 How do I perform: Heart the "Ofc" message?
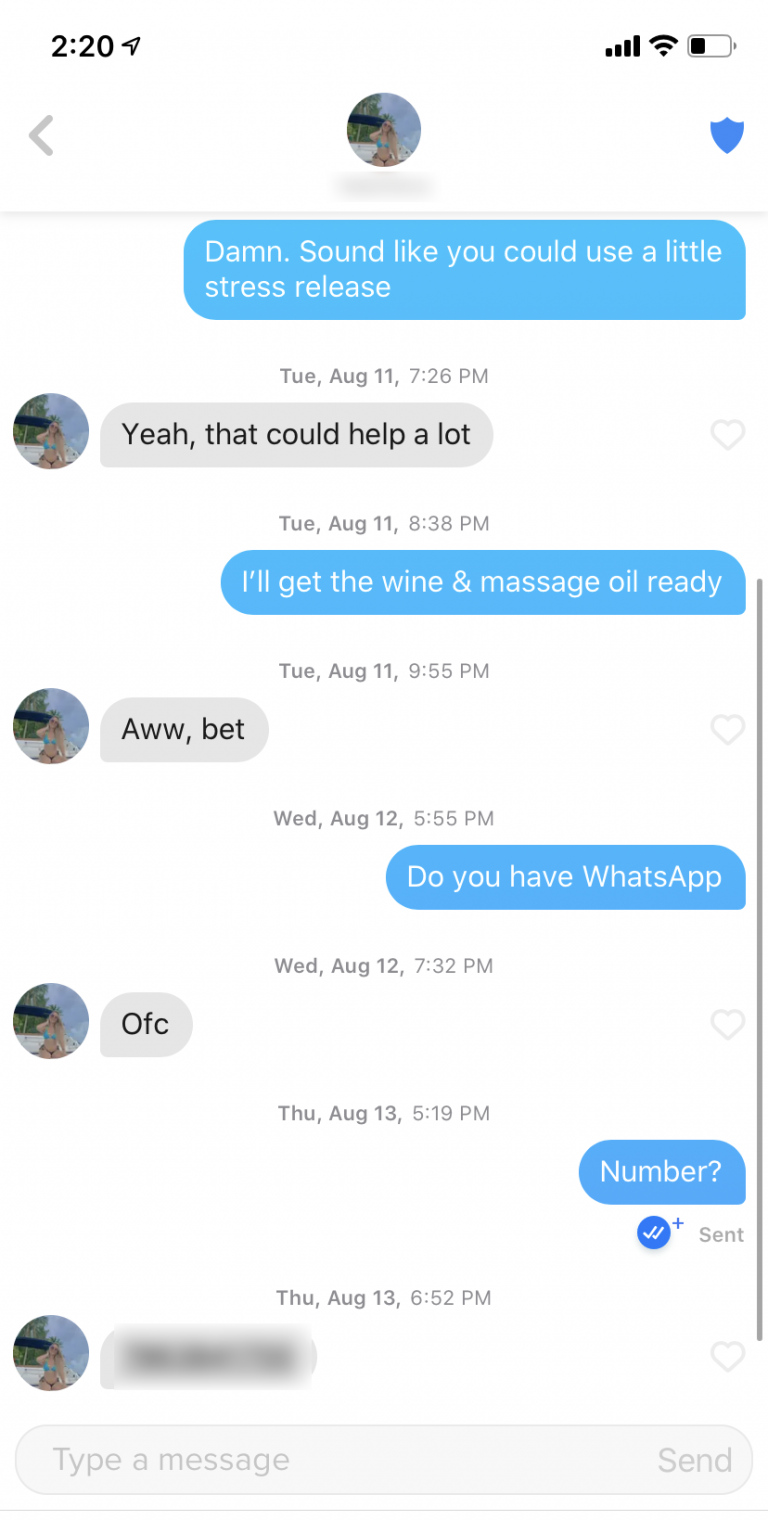727,1024
